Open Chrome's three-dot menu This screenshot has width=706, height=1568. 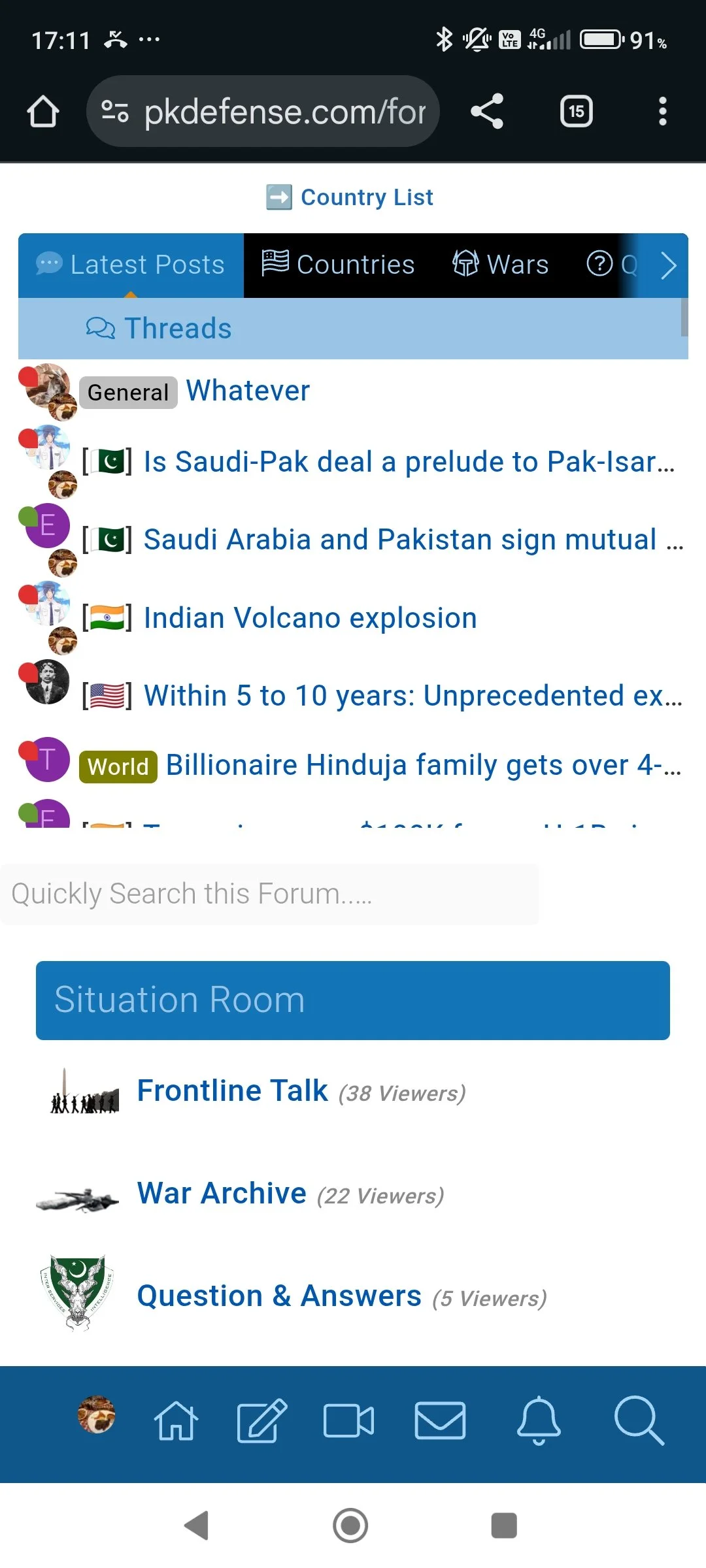pyautogui.click(x=663, y=110)
